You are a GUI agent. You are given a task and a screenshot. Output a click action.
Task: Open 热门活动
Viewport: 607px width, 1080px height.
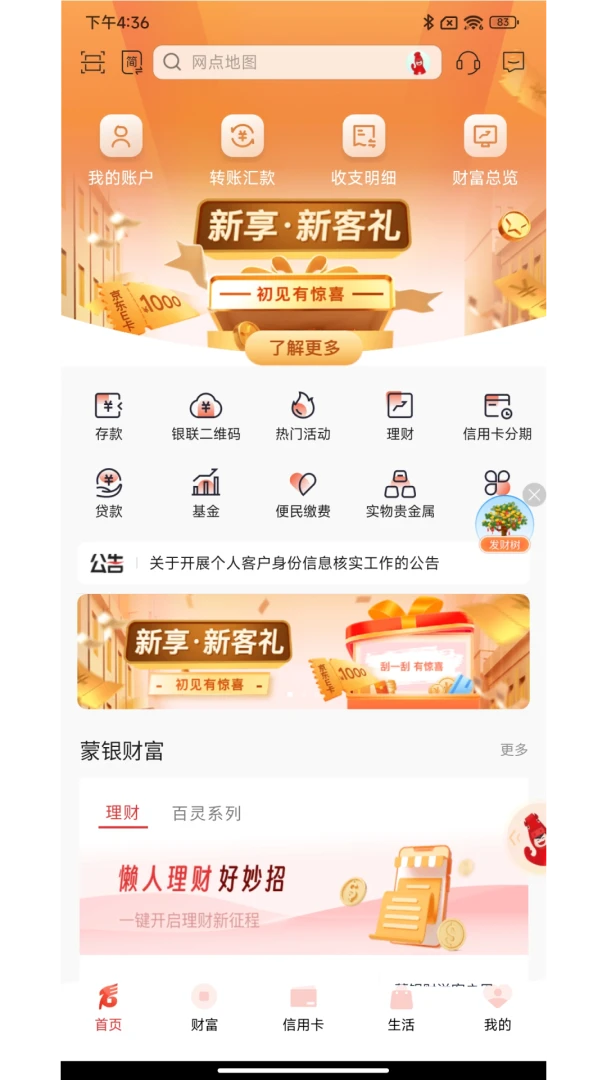coord(303,416)
